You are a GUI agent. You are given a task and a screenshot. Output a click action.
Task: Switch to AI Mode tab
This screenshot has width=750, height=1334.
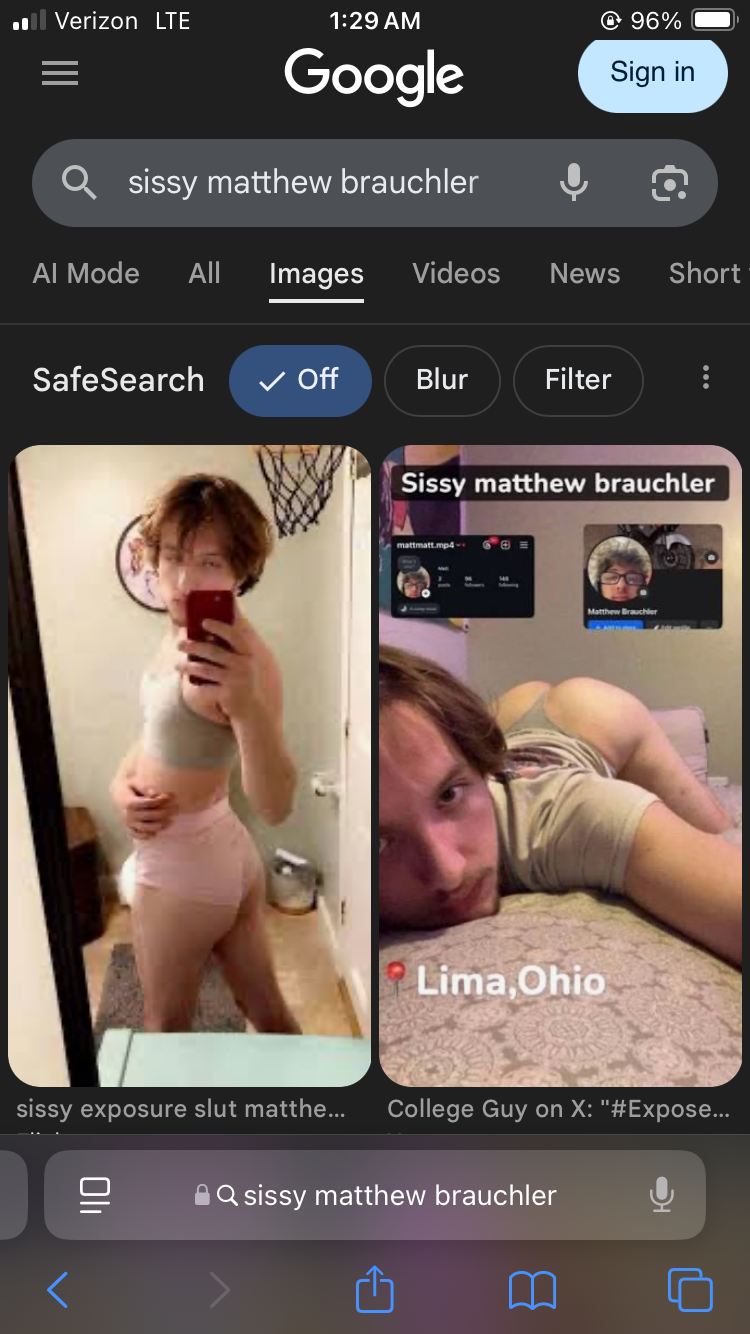pyautogui.click(x=86, y=274)
